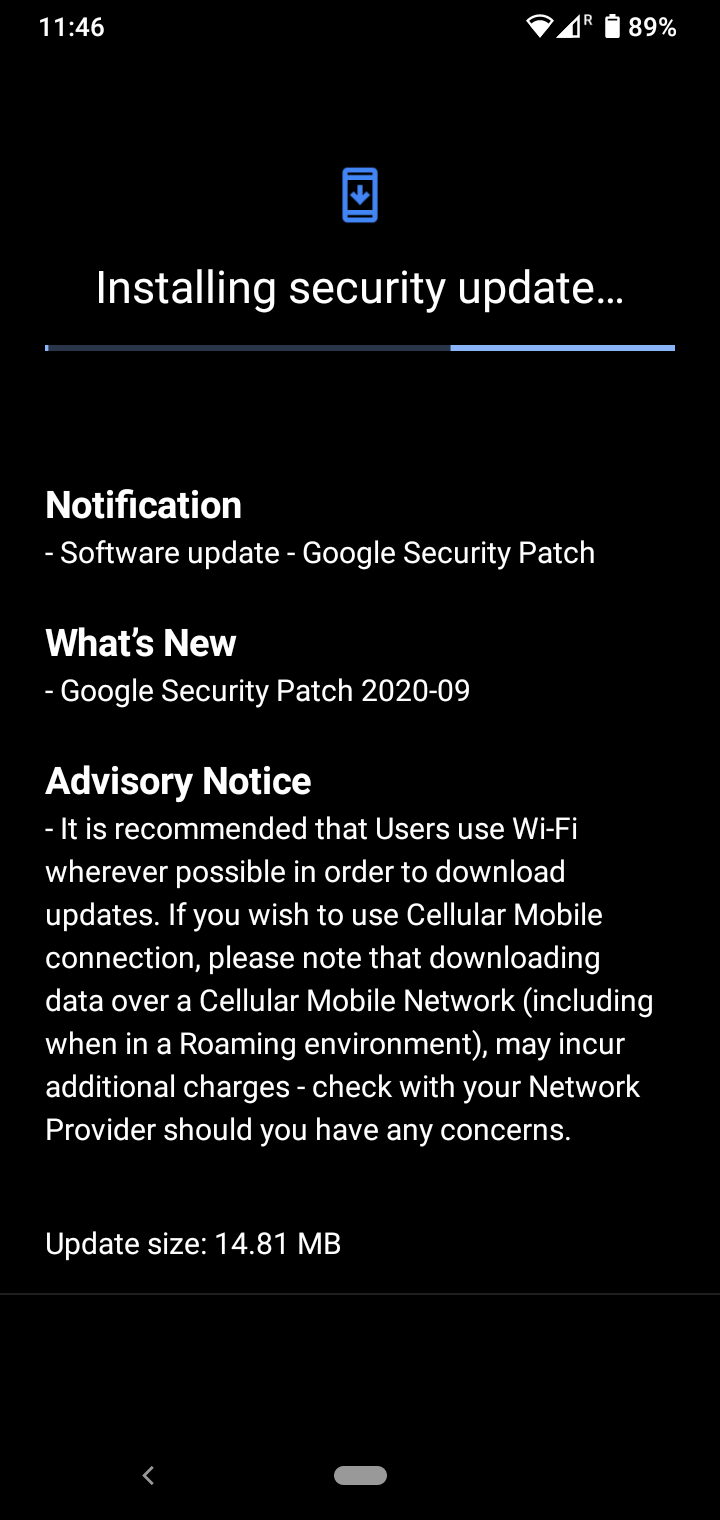Tap the Update size 14.81 MB text
The width and height of the screenshot is (720, 1520).
[192, 1243]
